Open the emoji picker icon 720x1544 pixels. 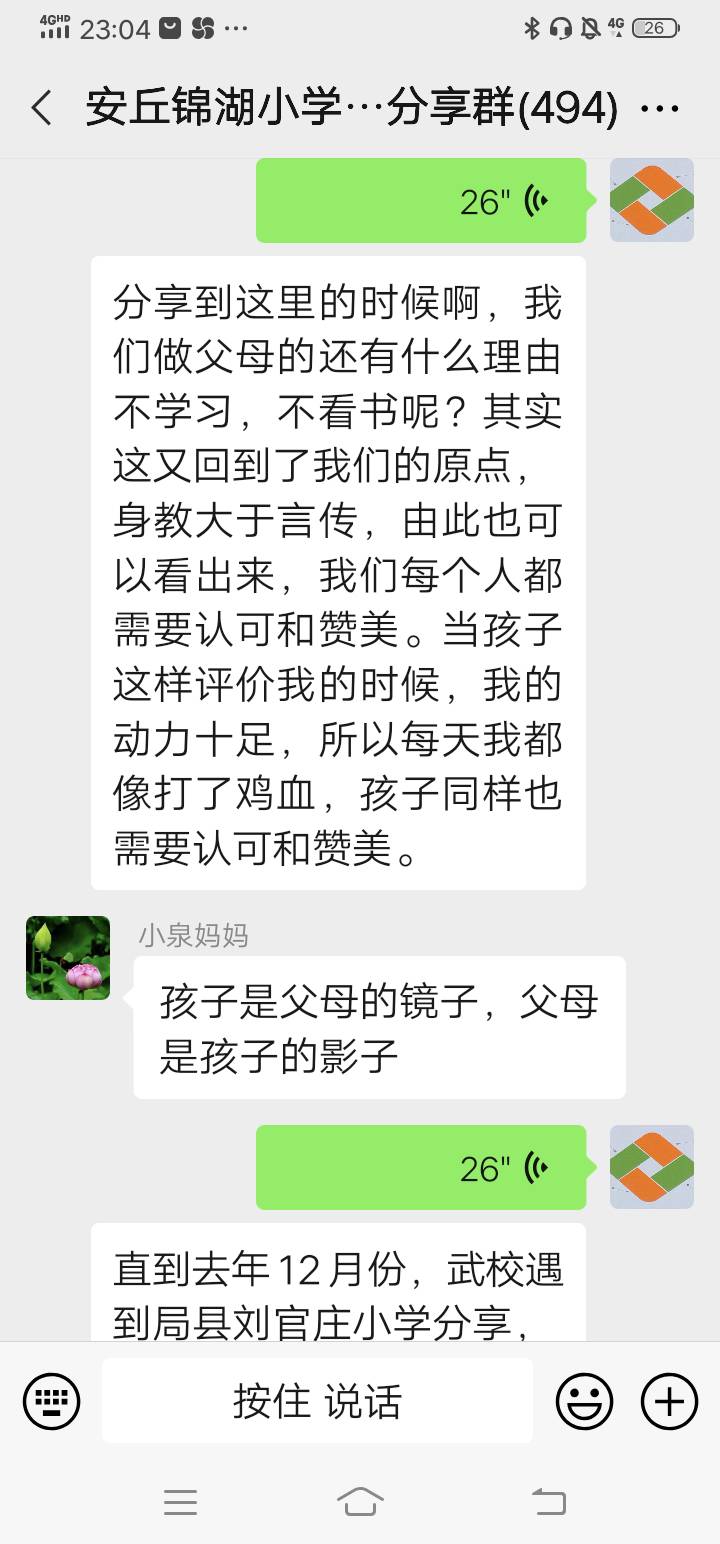(x=584, y=1400)
